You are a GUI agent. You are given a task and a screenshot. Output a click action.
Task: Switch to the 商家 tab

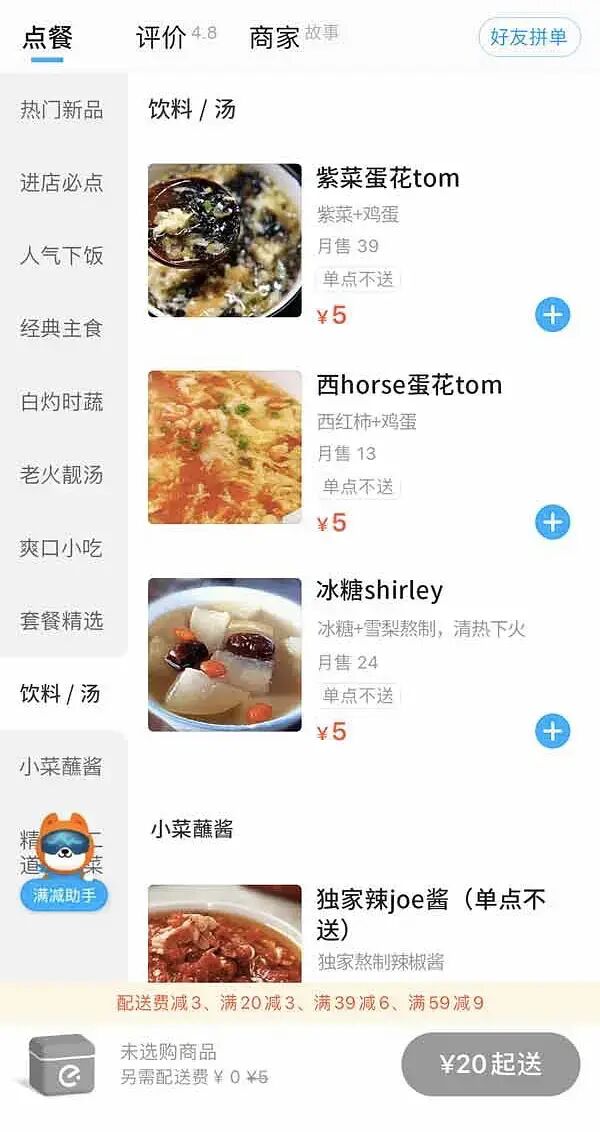tap(275, 38)
